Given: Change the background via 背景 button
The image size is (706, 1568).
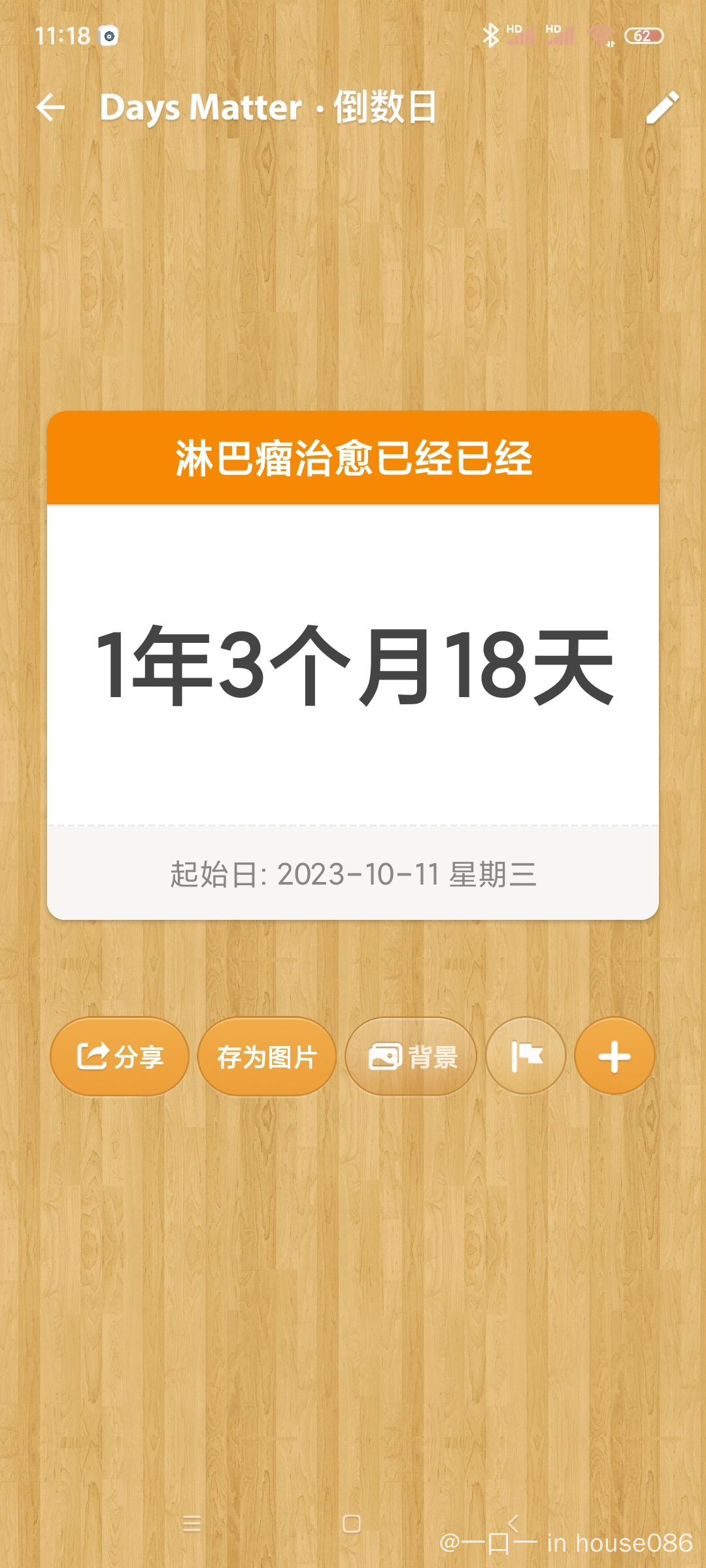Looking at the screenshot, I should 412,1056.
